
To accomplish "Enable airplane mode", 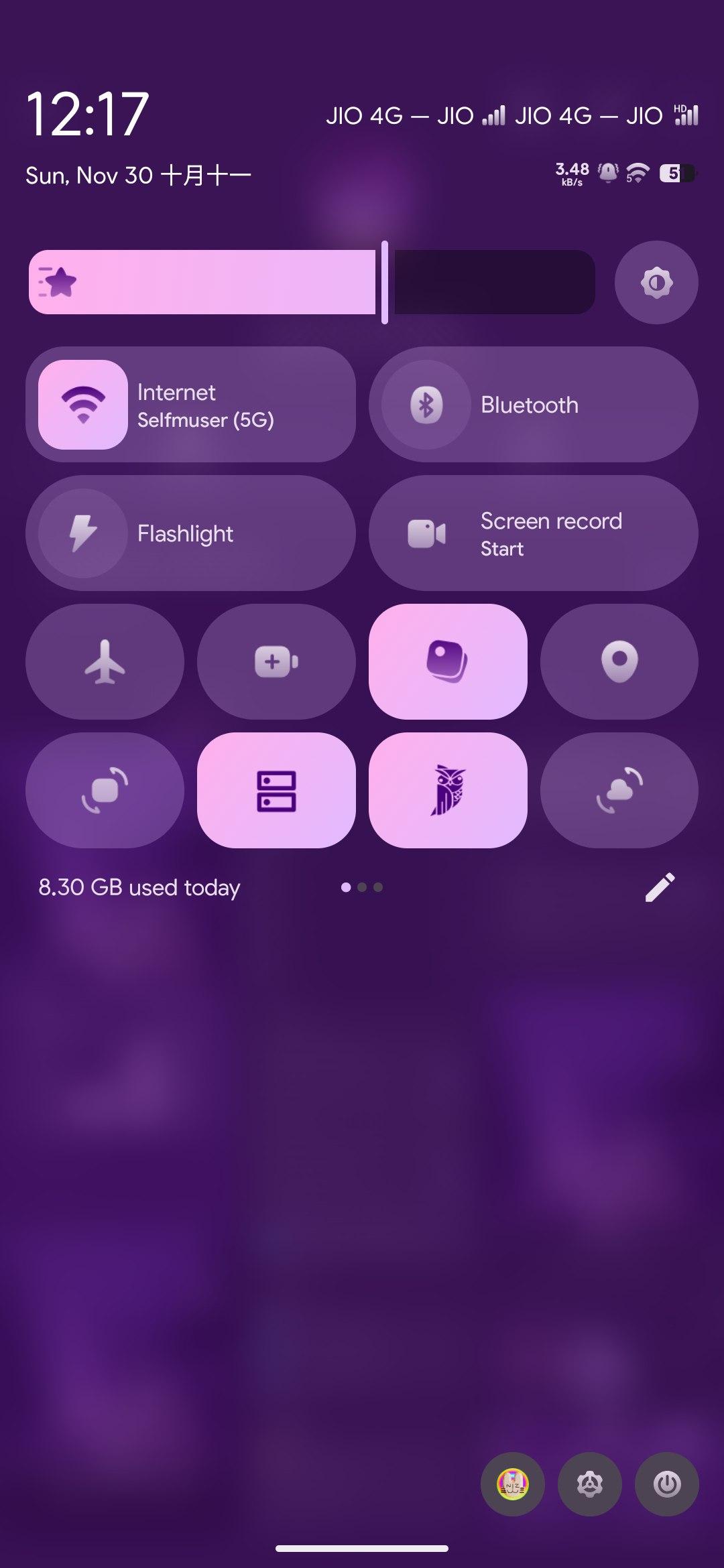I will 105,662.
